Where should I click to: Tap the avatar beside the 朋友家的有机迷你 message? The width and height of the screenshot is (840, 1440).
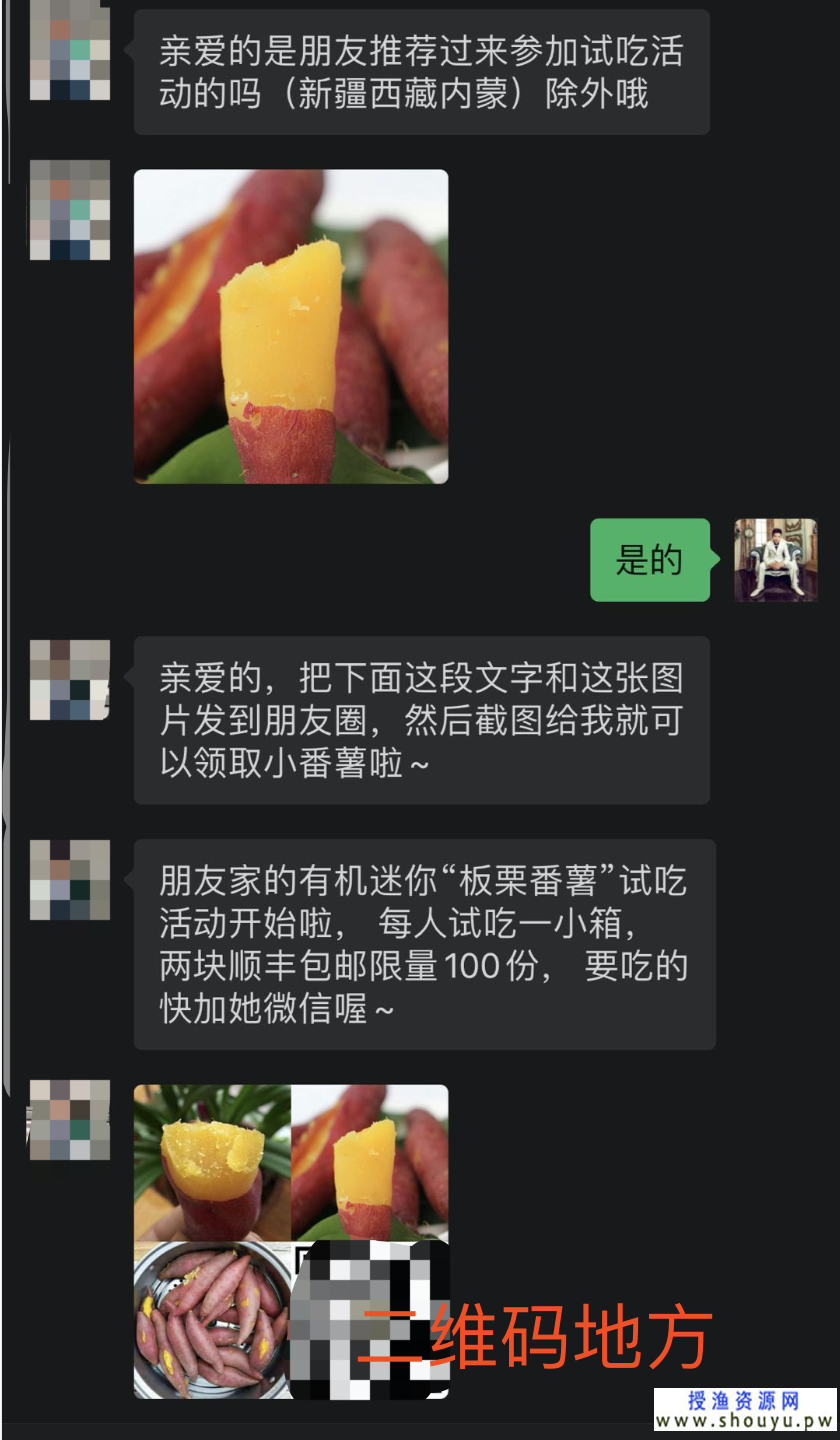(x=69, y=879)
